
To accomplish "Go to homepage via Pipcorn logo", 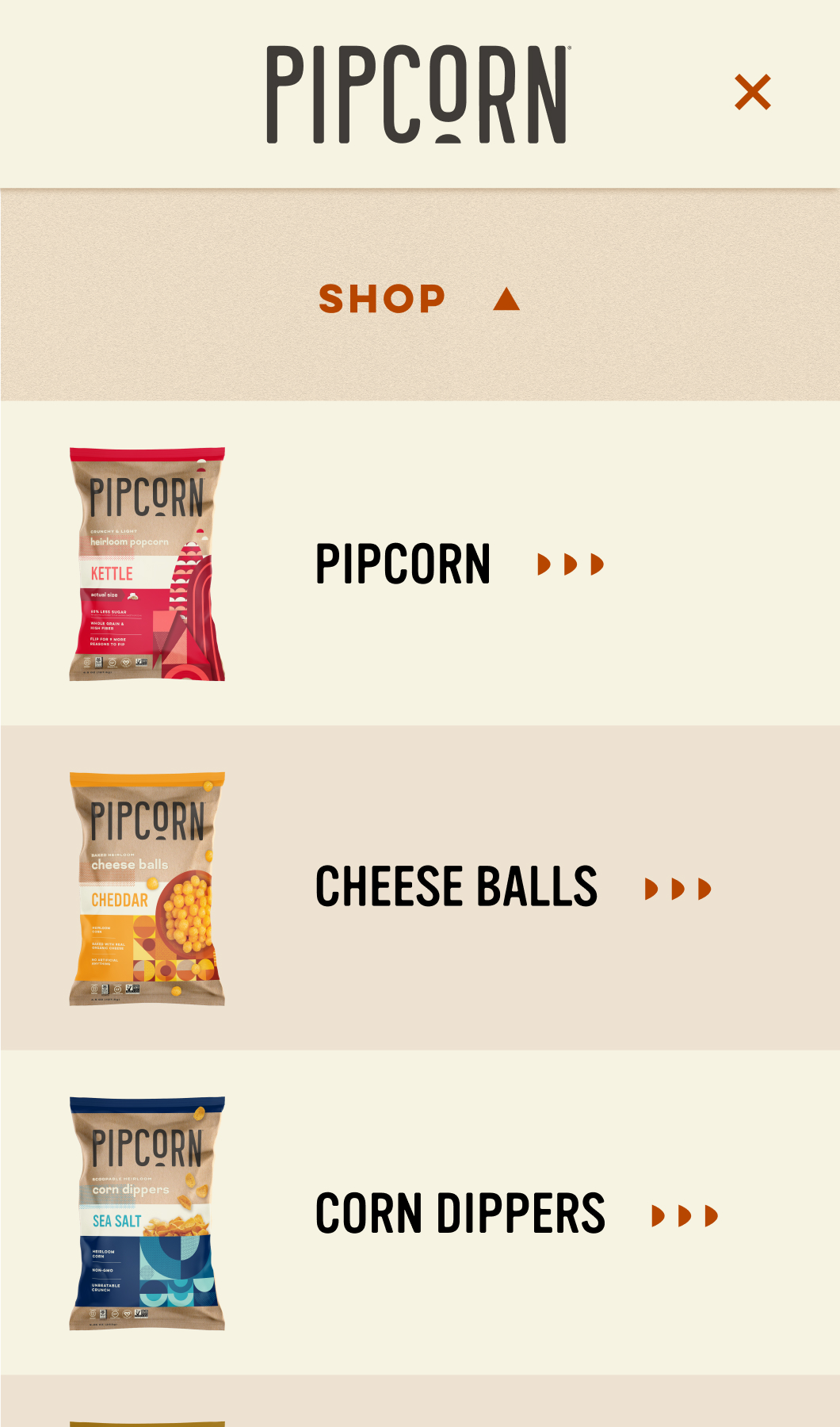I will pyautogui.click(x=417, y=94).
